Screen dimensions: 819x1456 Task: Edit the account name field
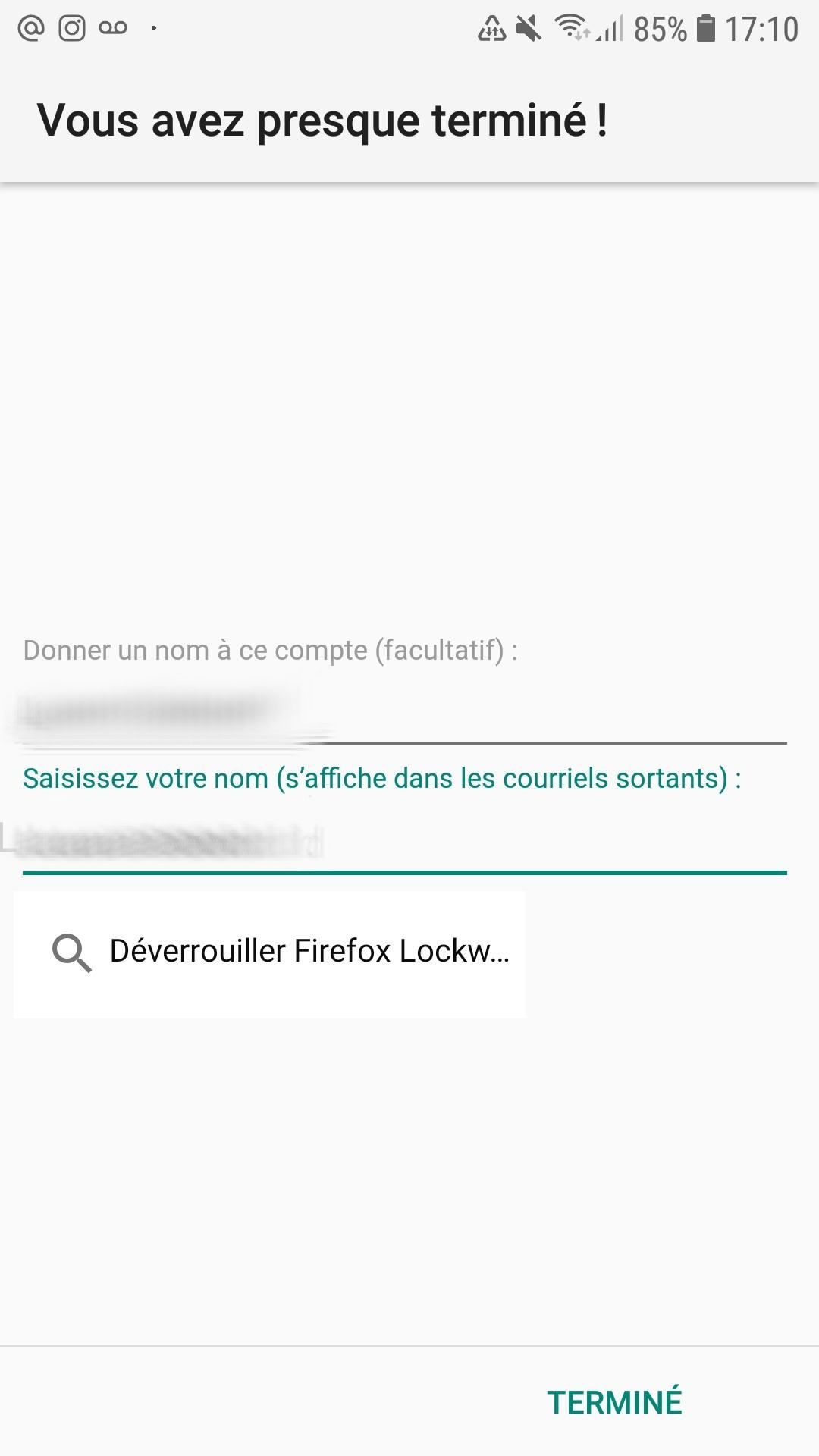tap(404, 713)
